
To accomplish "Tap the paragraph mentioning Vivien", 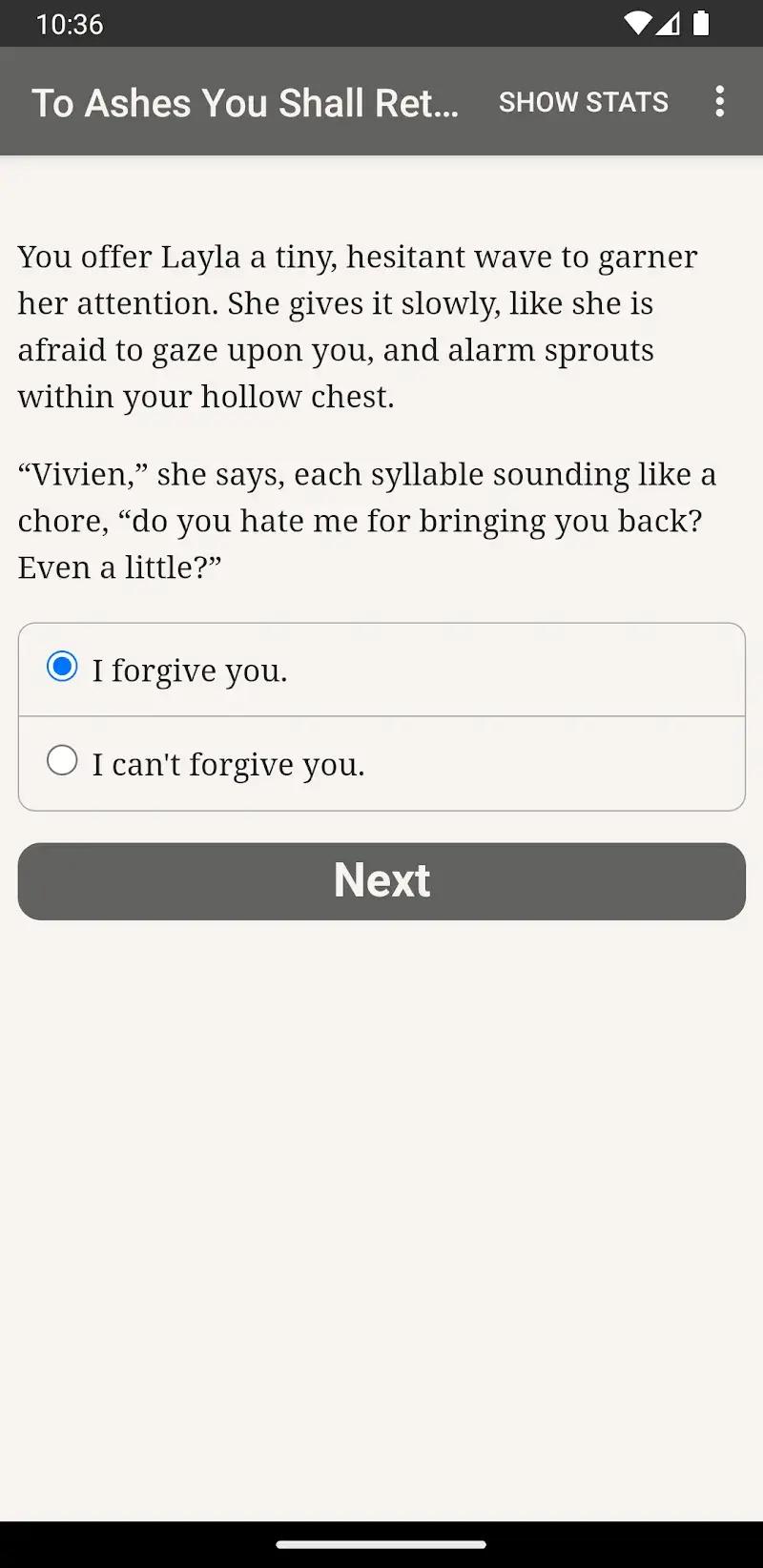I will tap(367, 520).
